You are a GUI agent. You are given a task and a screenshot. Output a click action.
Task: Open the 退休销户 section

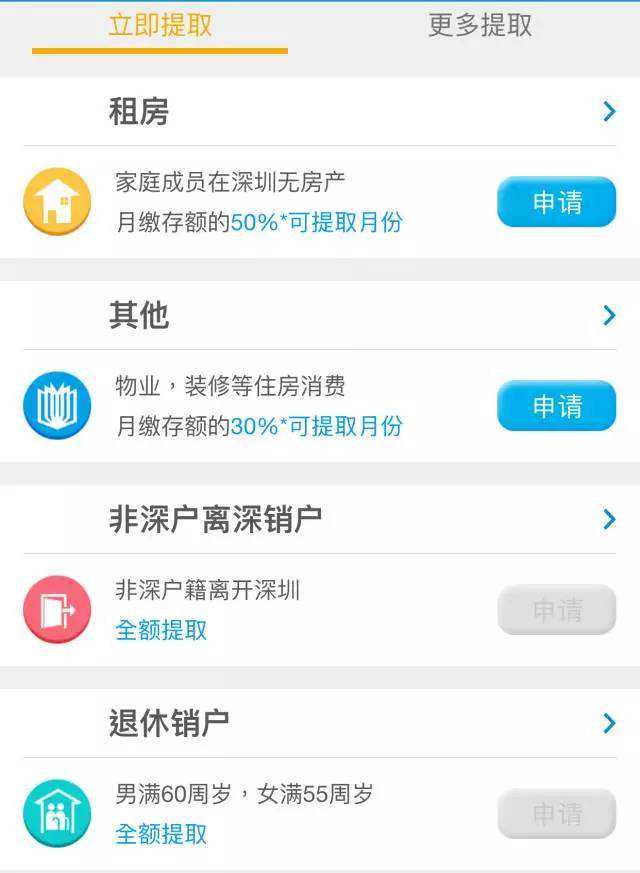(x=609, y=723)
